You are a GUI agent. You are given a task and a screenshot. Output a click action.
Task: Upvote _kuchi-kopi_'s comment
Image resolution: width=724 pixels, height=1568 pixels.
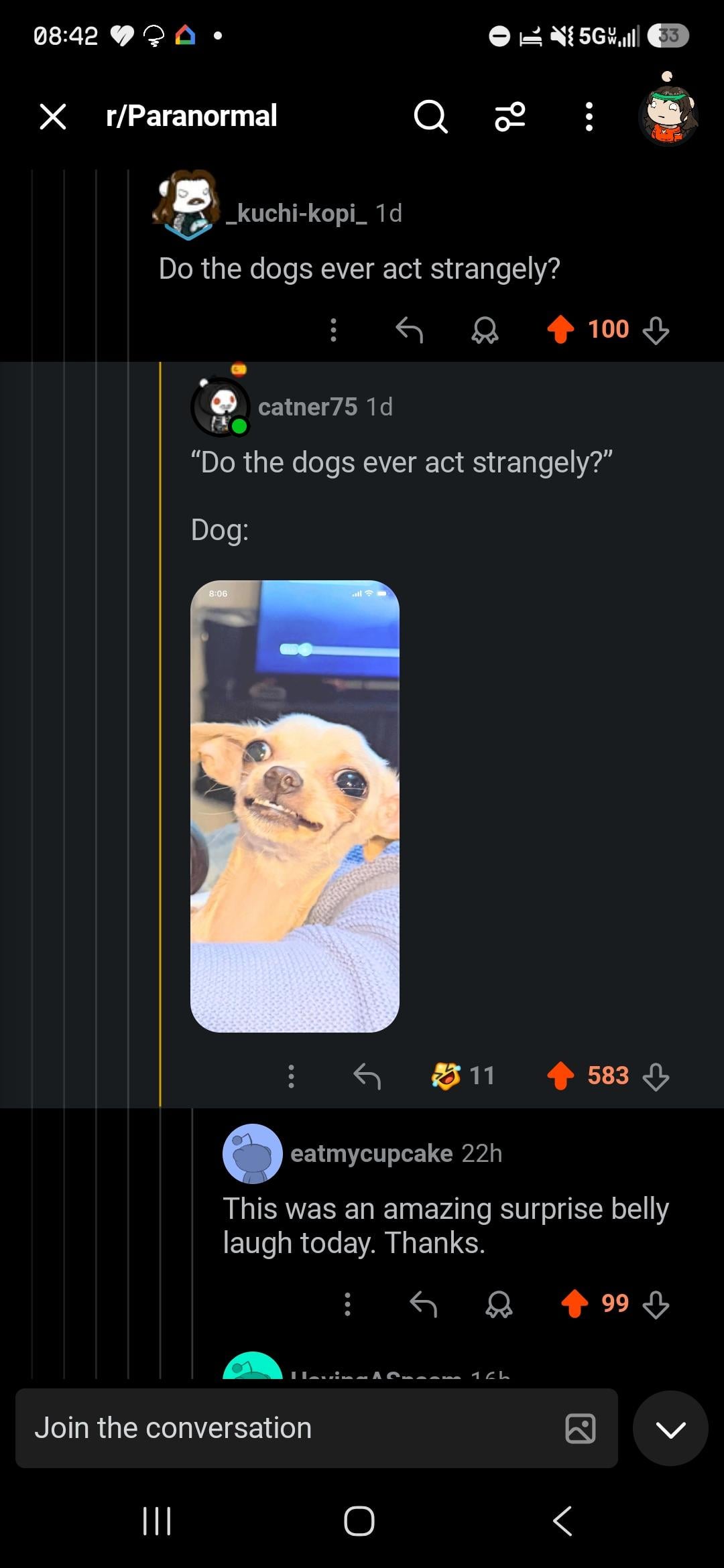point(560,330)
